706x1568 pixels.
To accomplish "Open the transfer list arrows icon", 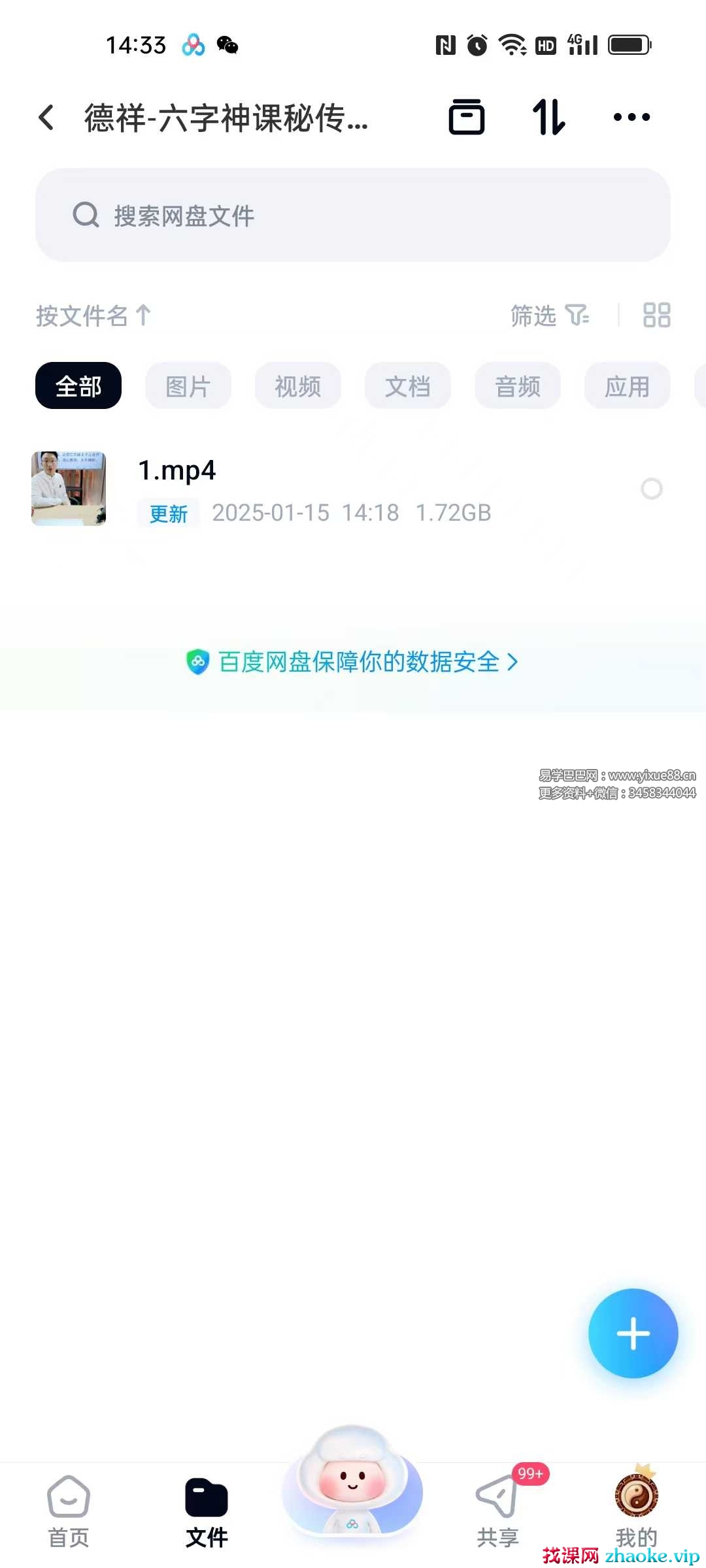I will pos(548,118).
